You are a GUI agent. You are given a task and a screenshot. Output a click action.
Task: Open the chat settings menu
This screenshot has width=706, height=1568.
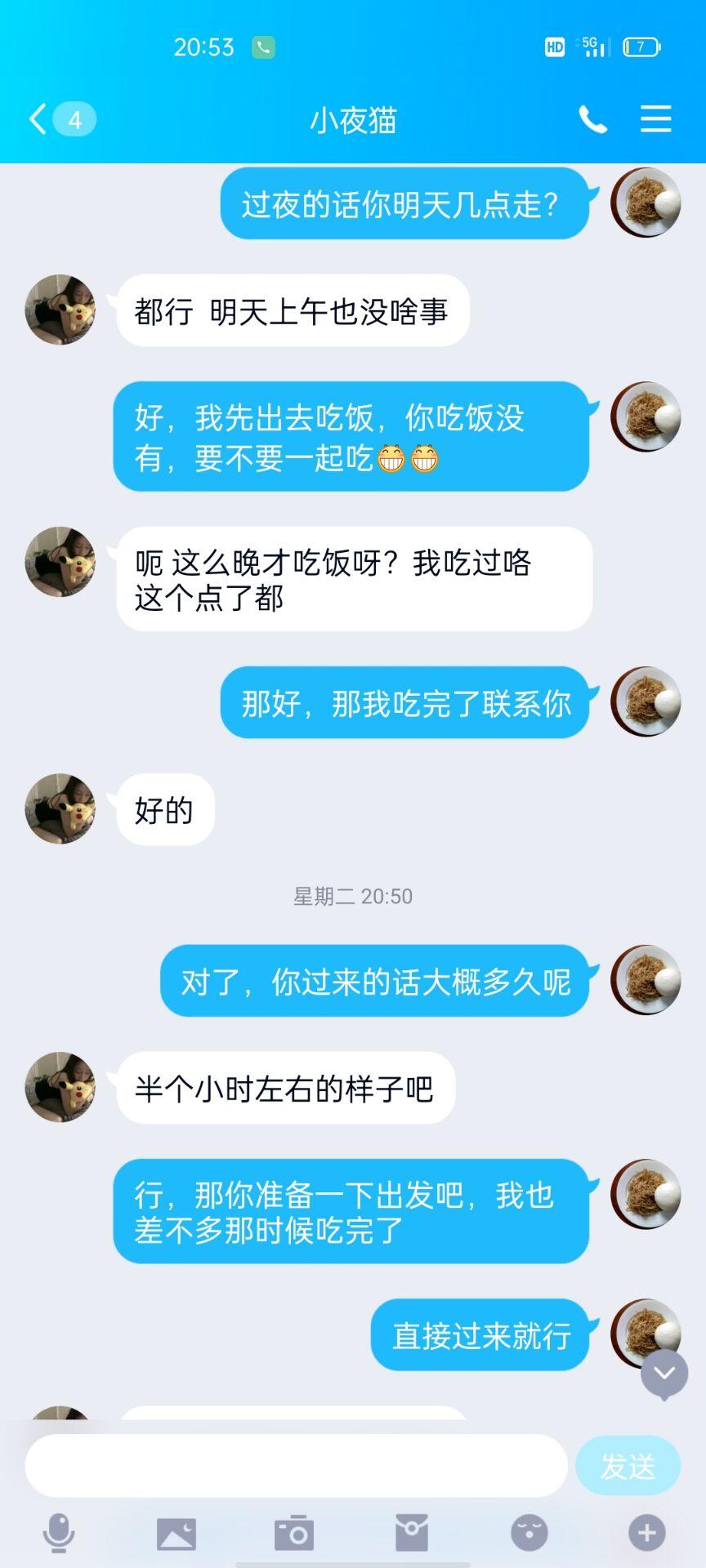pos(655,119)
